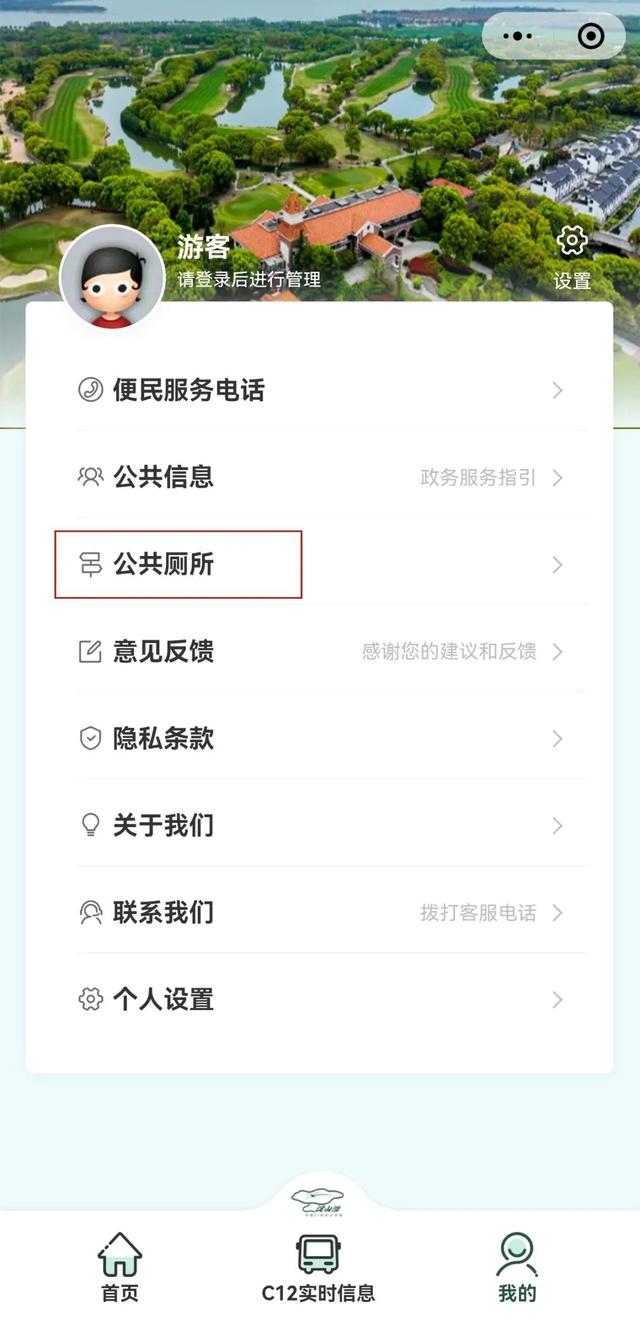
Task: Select the 我的 tab
Action: [x=517, y=1267]
